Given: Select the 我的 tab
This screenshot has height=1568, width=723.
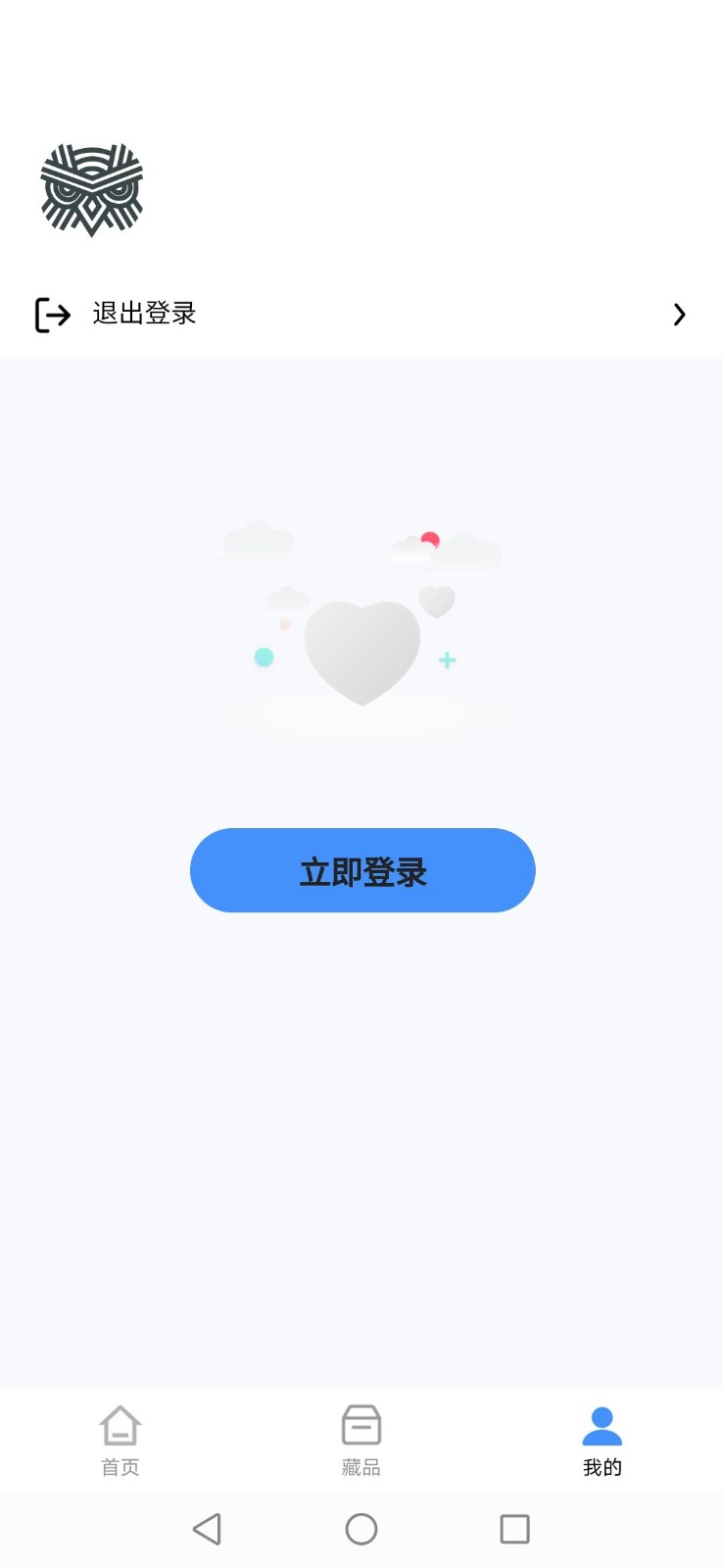Looking at the screenshot, I should (x=602, y=1439).
